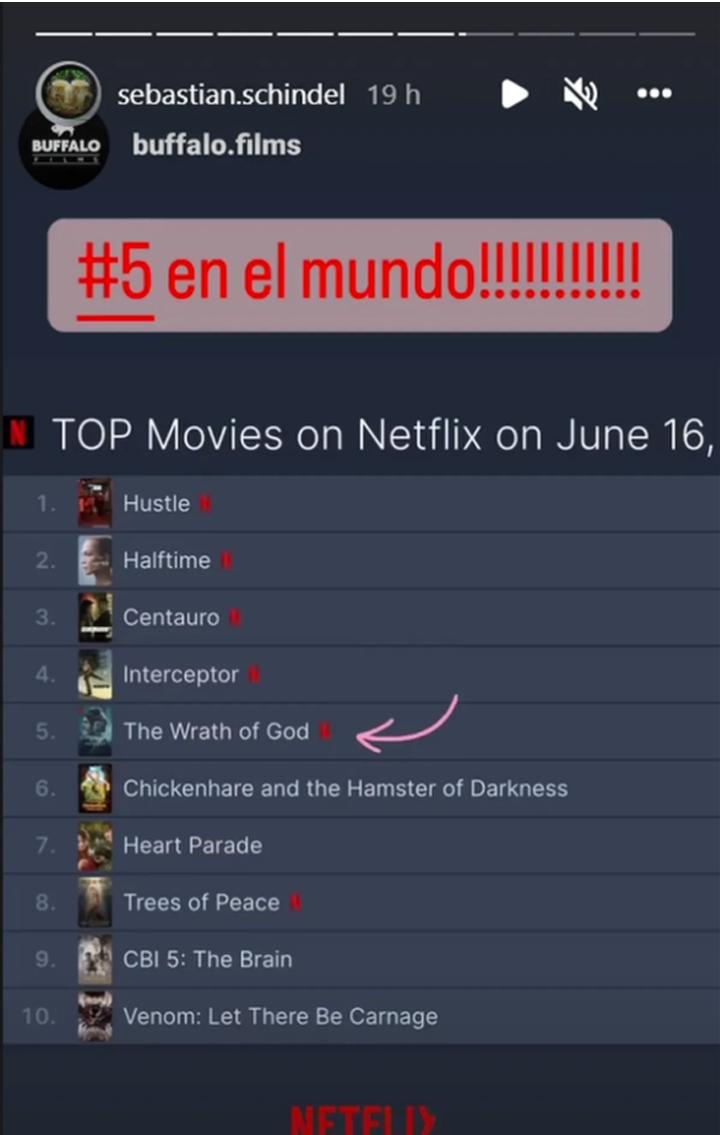Click the N badge beside The Wrath of God
This screenshot has height=1135, width=720.
point(326,732)
